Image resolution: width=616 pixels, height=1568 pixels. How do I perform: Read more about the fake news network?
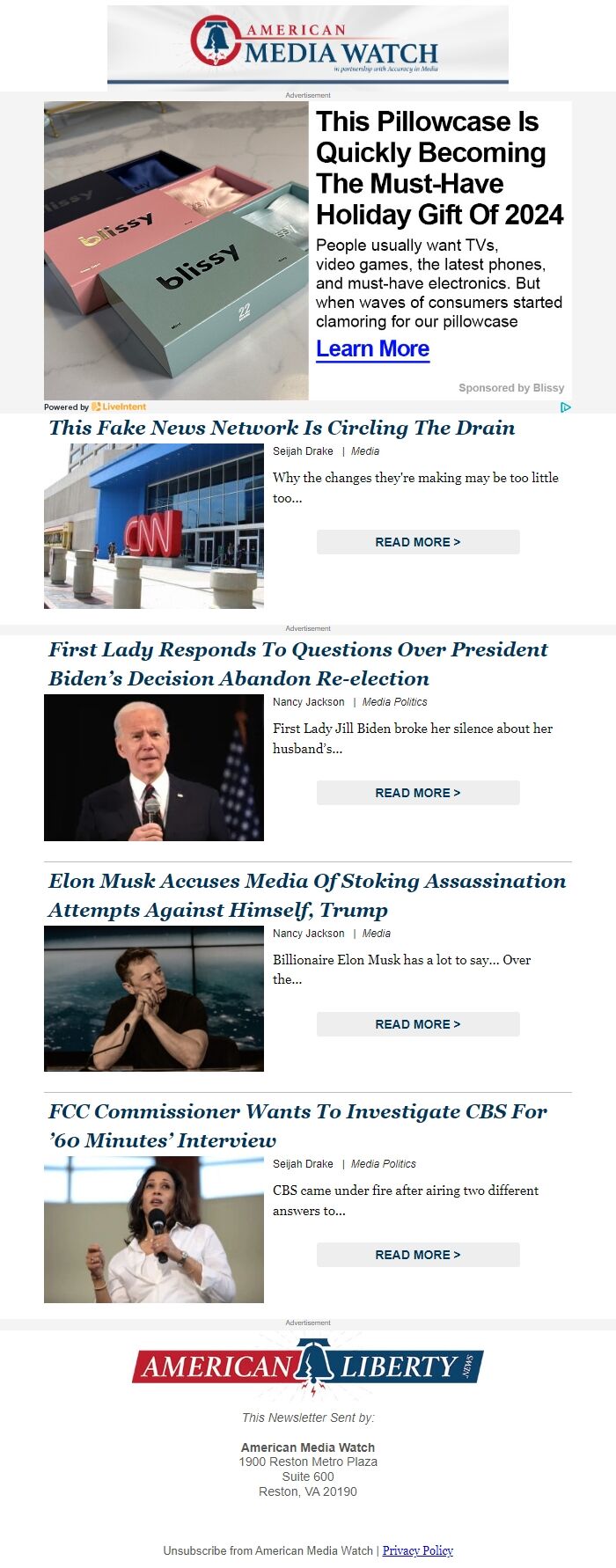[x=418, y=542]
